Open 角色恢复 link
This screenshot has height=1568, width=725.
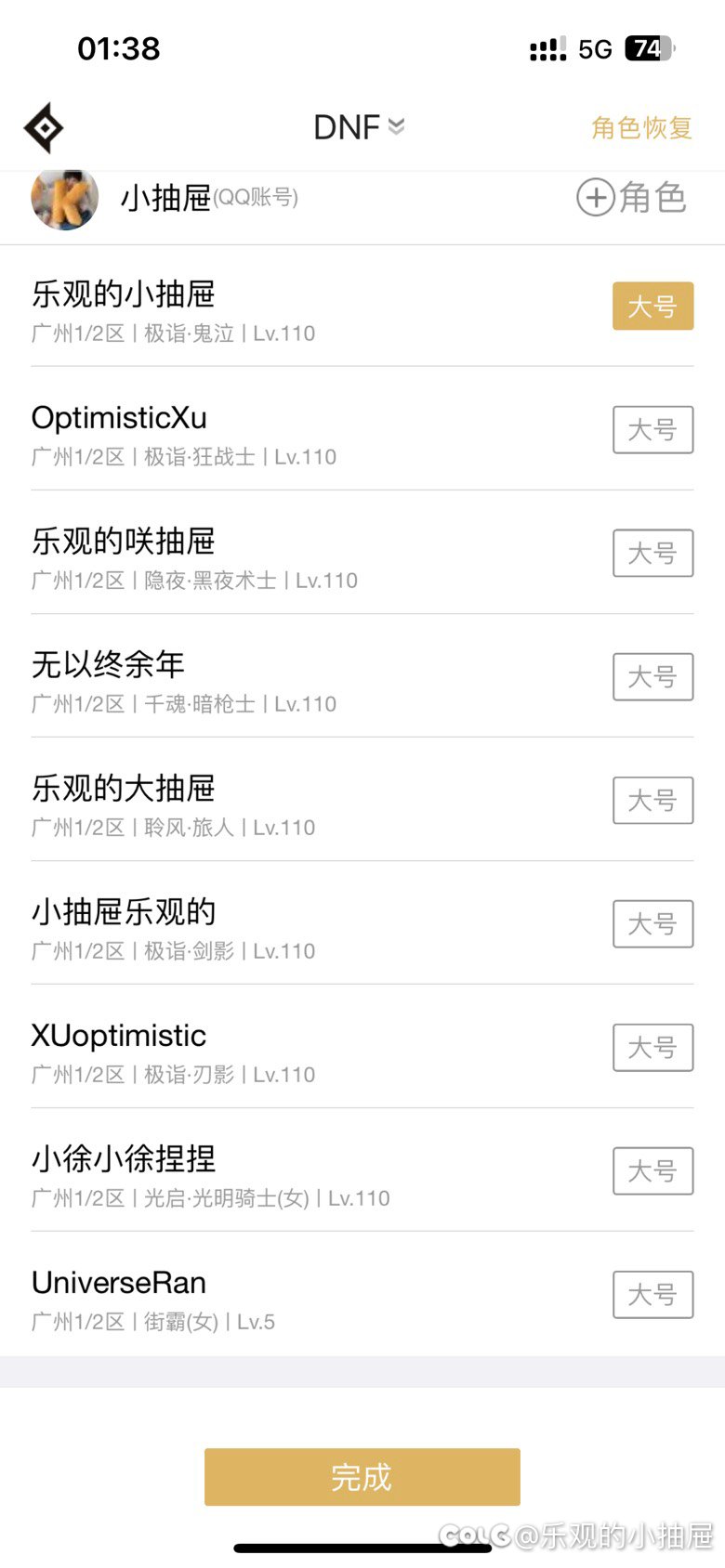tap(641, 127)
